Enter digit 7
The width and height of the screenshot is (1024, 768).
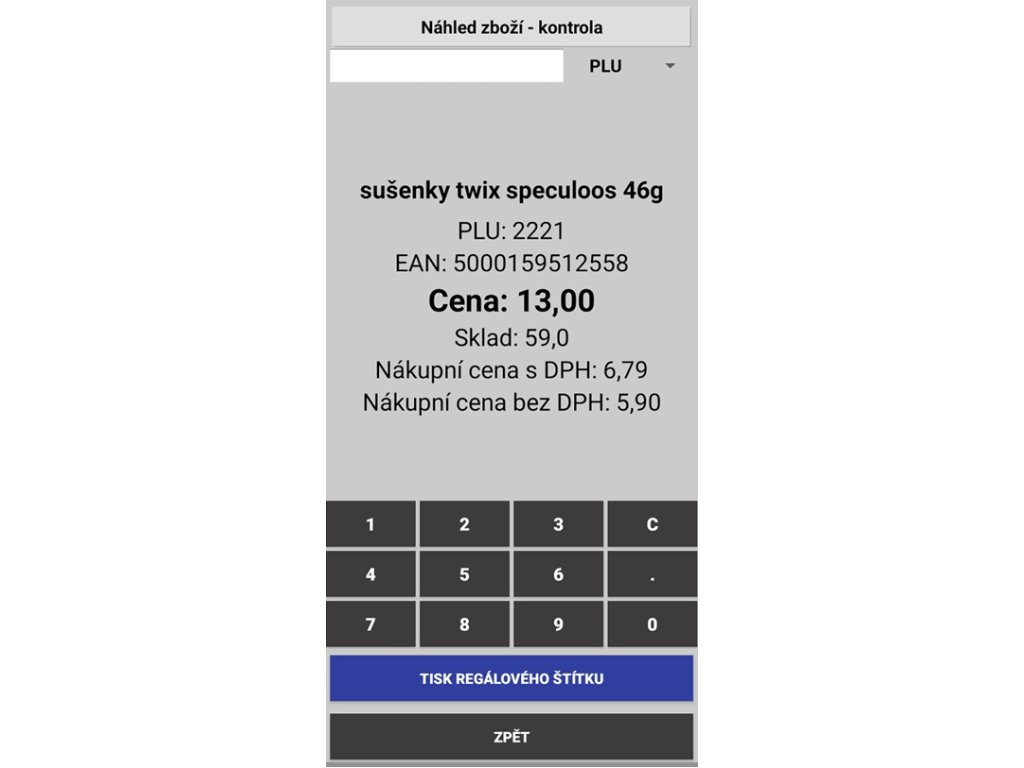tap(371, 624)
